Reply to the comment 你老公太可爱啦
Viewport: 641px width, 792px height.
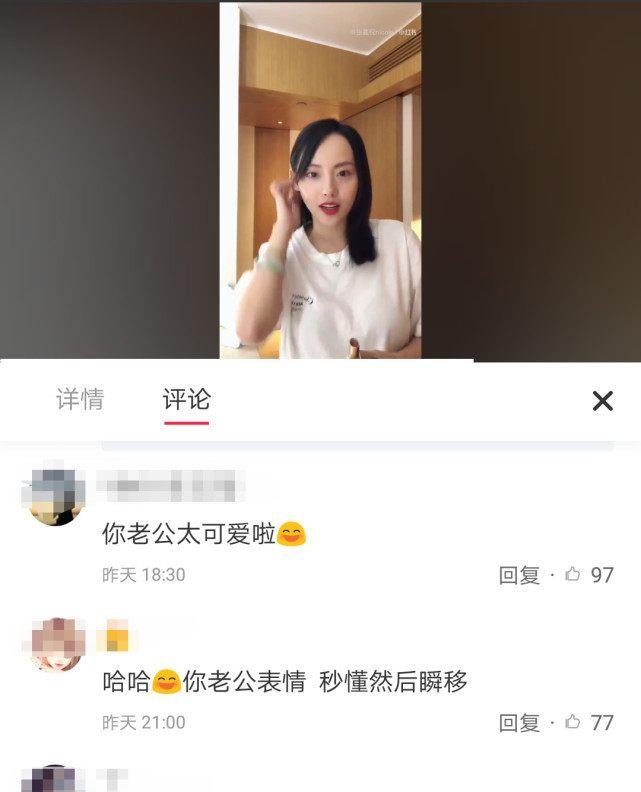(x=519, y=575)
